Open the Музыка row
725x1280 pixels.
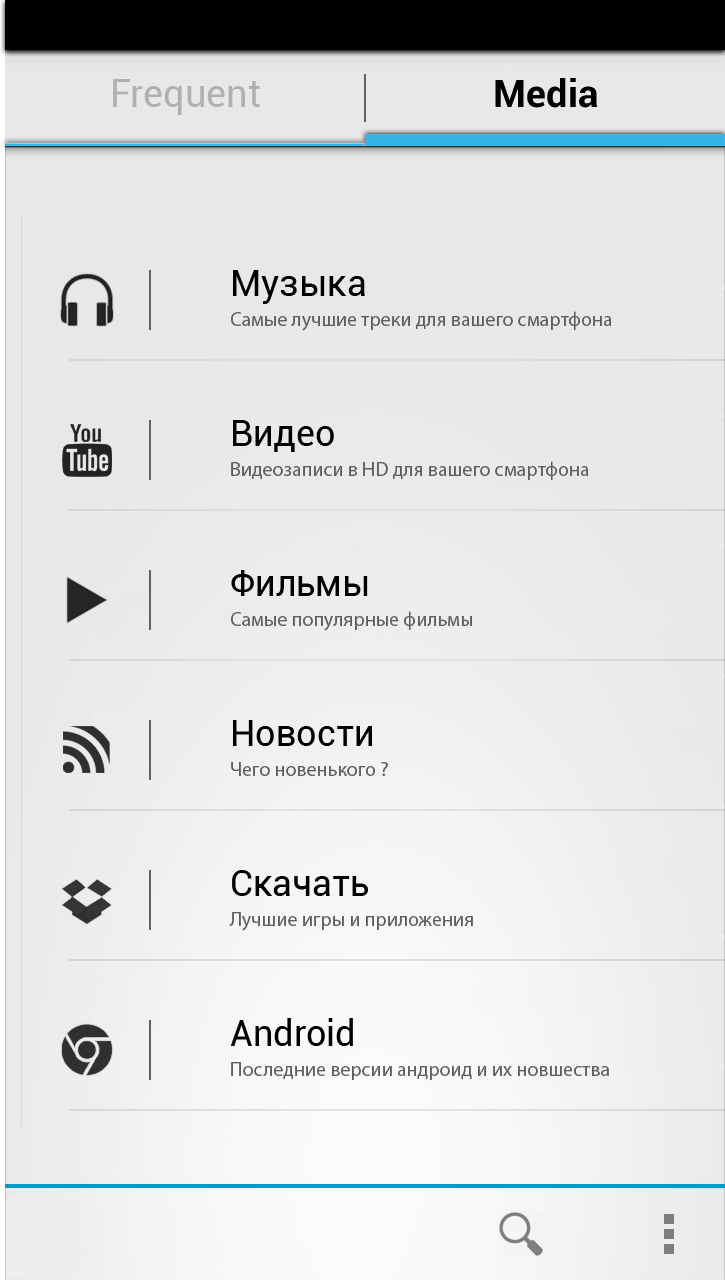tap(373, 300)
